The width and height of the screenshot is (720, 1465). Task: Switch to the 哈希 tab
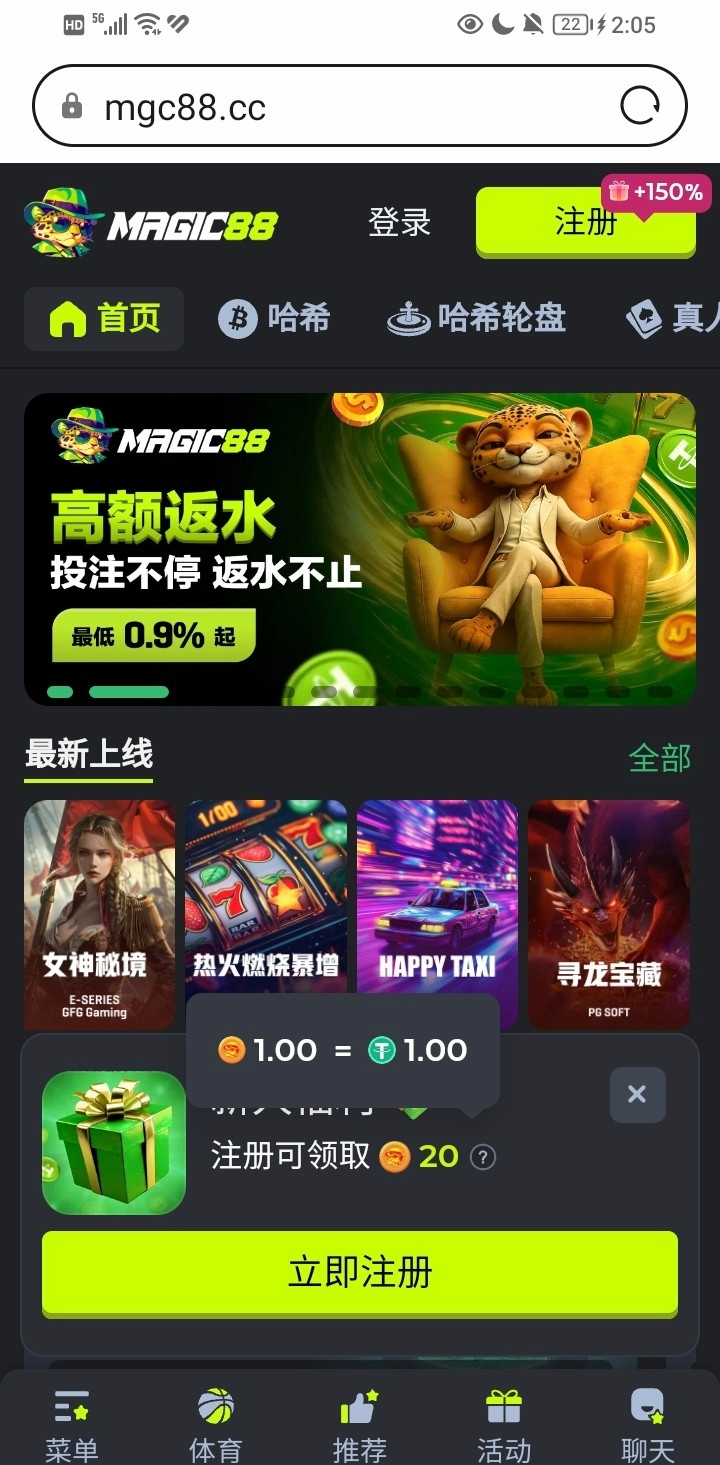point(275,319)
